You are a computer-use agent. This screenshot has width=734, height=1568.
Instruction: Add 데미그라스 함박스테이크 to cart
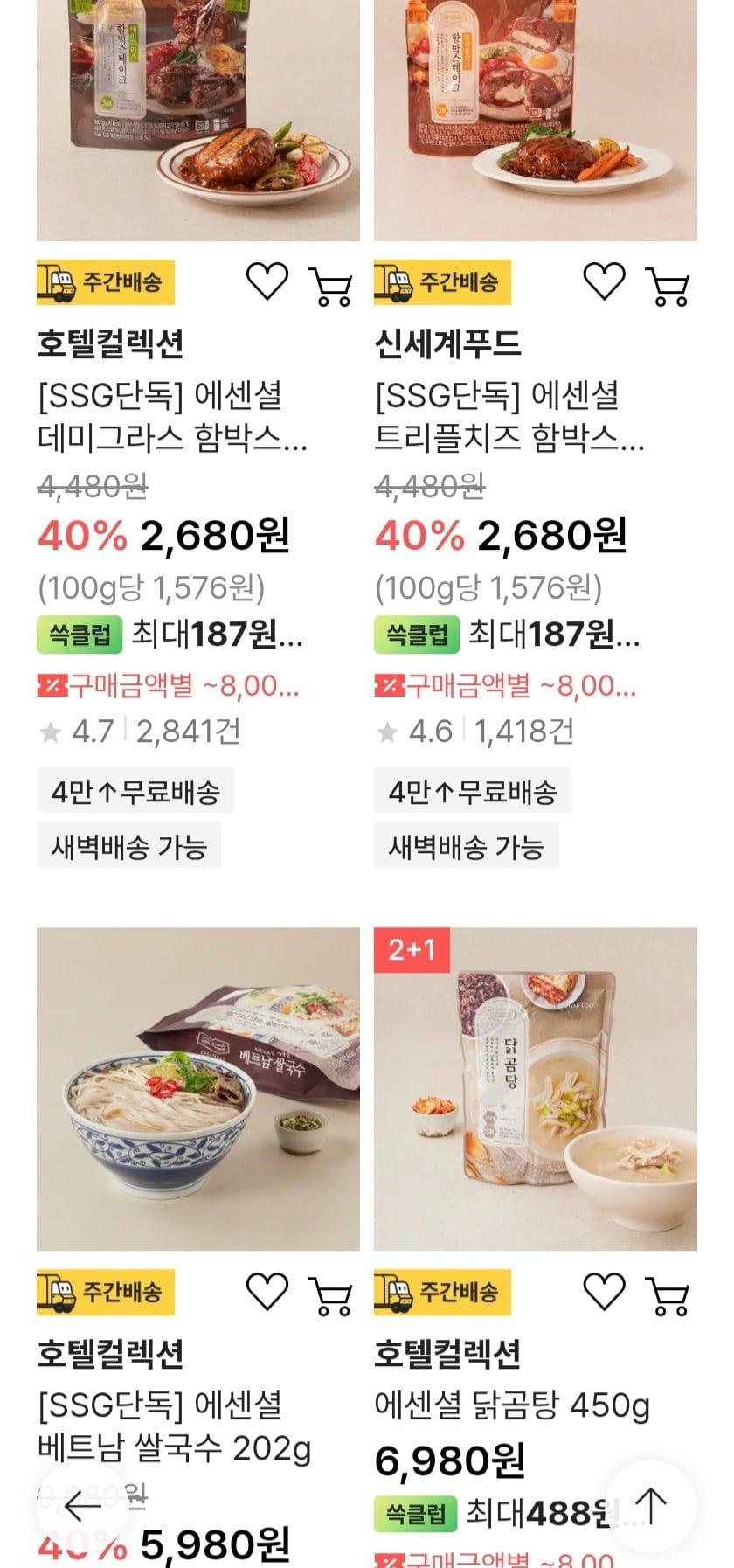click(330, 287)
